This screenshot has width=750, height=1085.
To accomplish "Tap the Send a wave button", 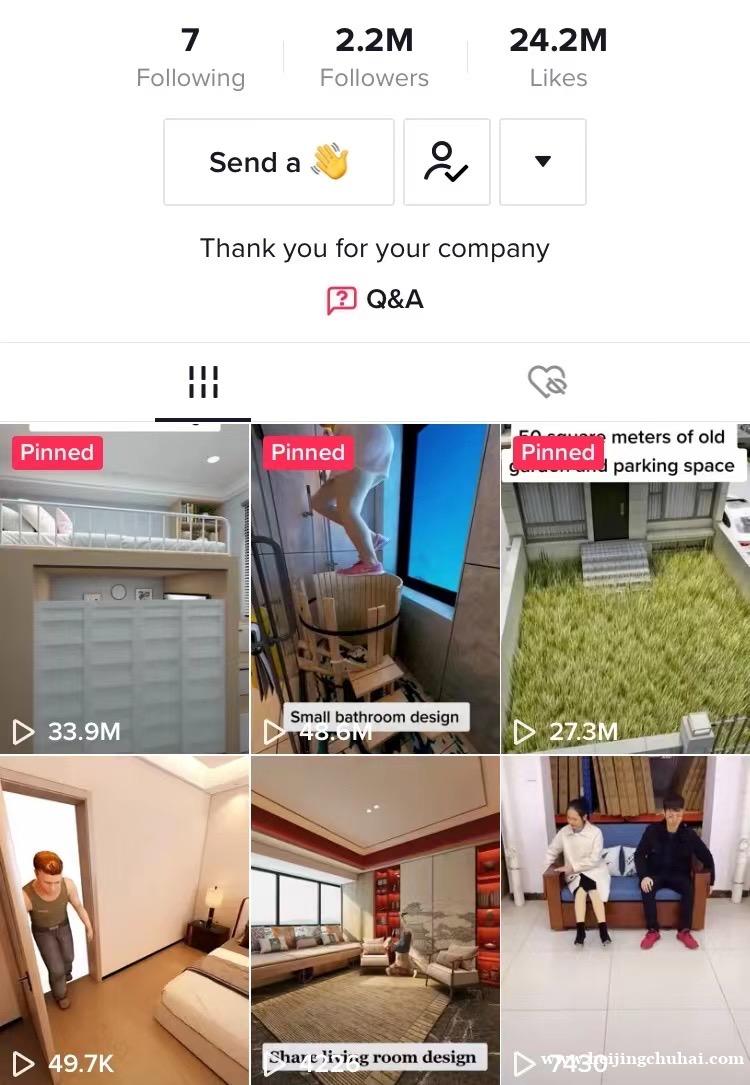I will point(278,162).
